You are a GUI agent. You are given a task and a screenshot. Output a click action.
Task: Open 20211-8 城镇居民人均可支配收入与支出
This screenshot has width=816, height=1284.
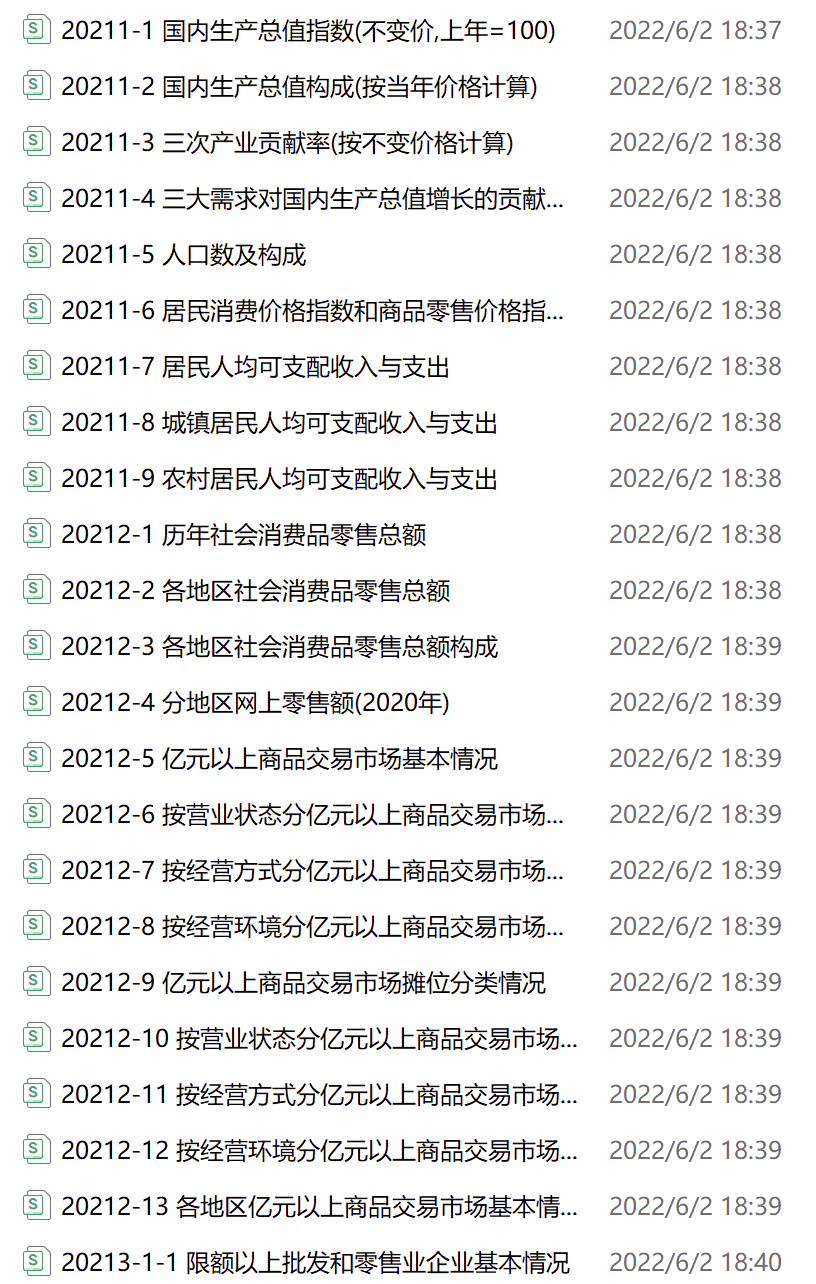[x=279, y=423]
